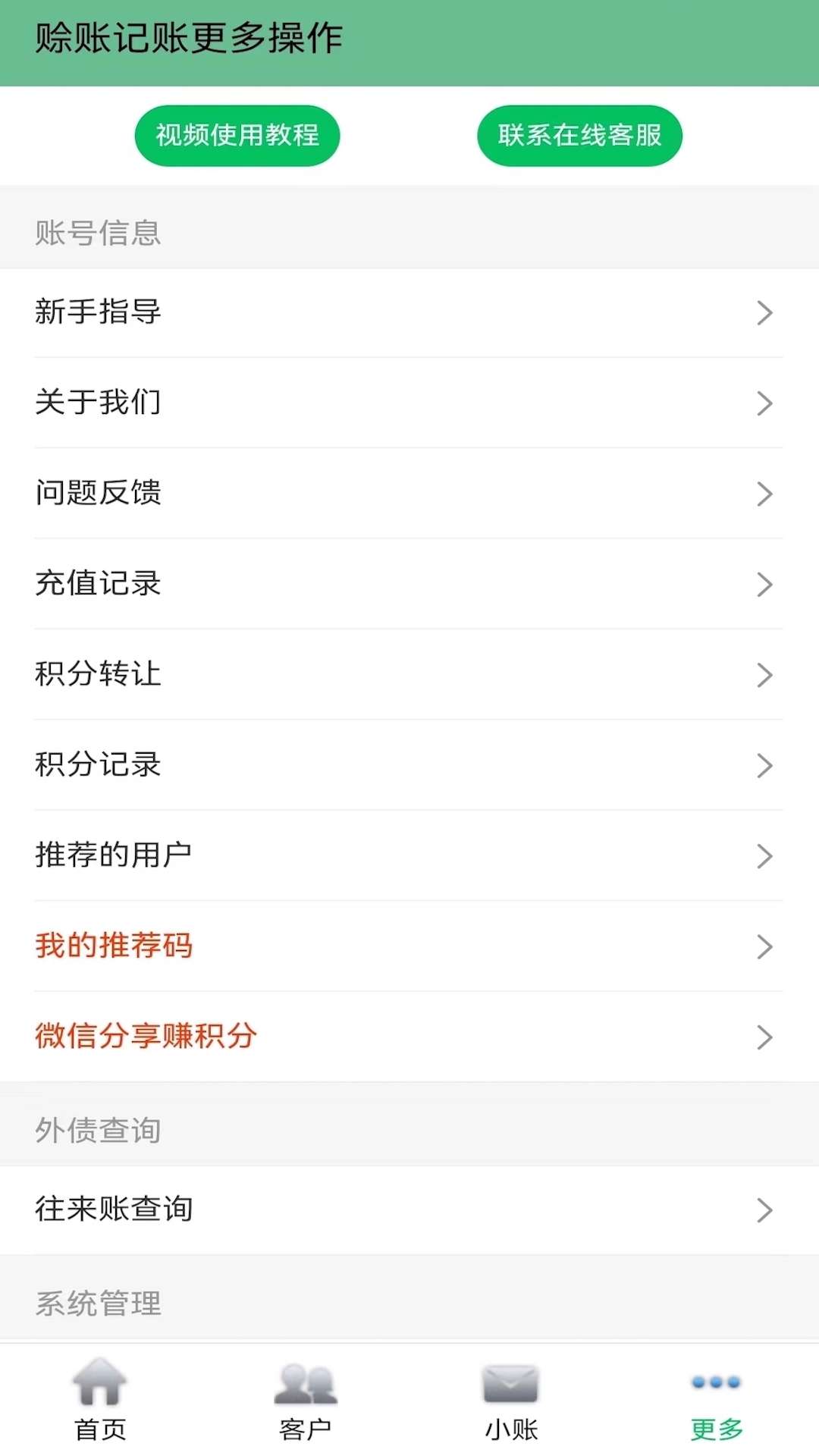Open 往来账查询

(x=409, y=1210)
